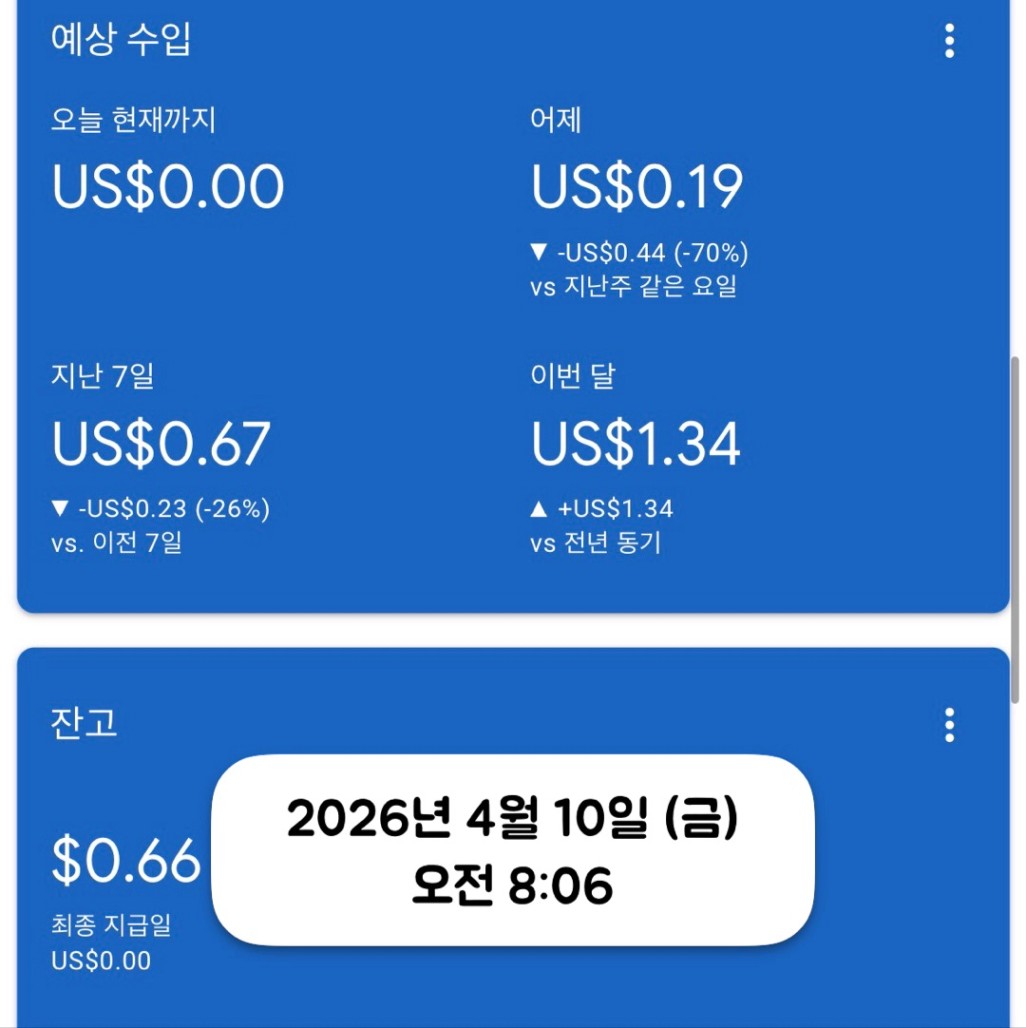
Task: Open the 예상 수입 card overflow menu
Action: coord(949,41)
